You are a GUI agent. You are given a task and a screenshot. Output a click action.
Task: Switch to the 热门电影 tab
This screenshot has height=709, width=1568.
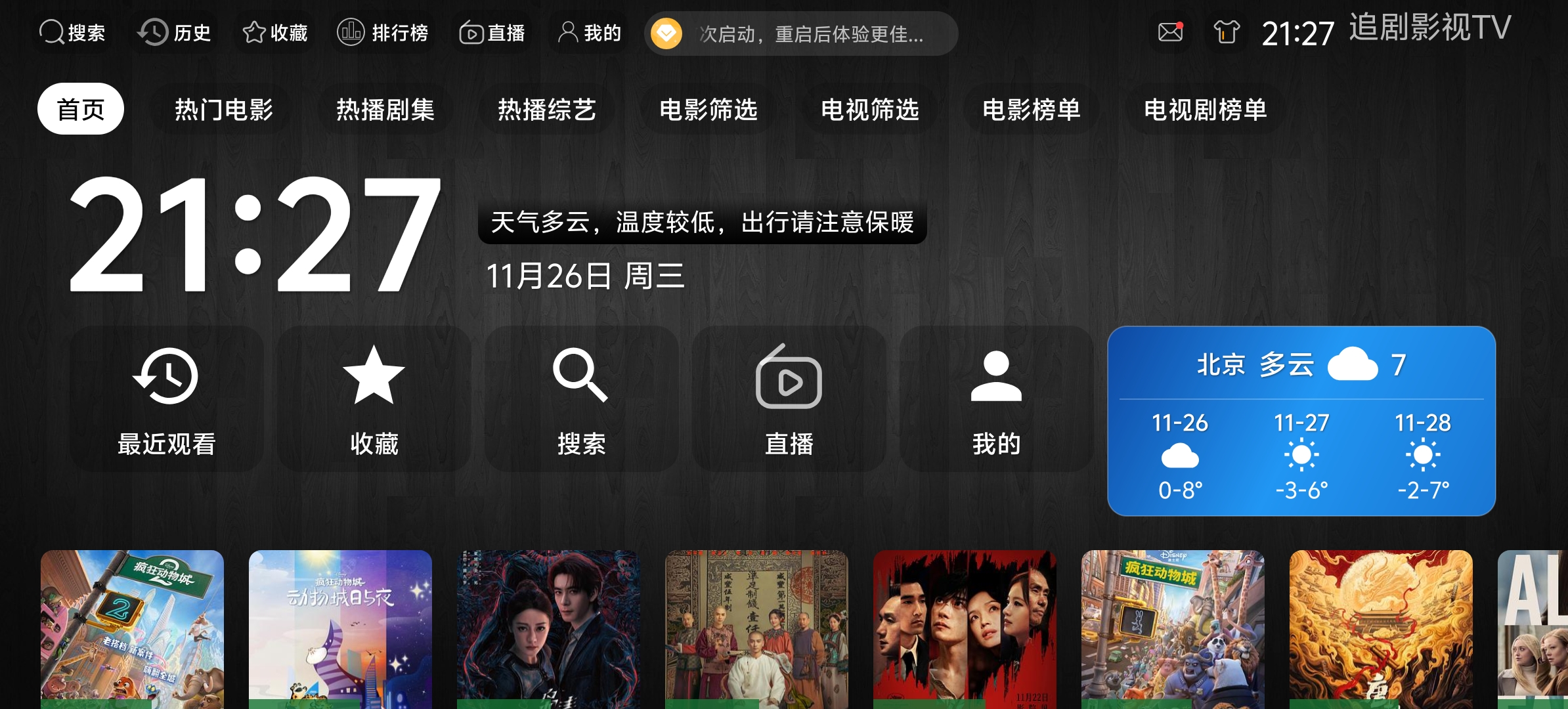223,109
